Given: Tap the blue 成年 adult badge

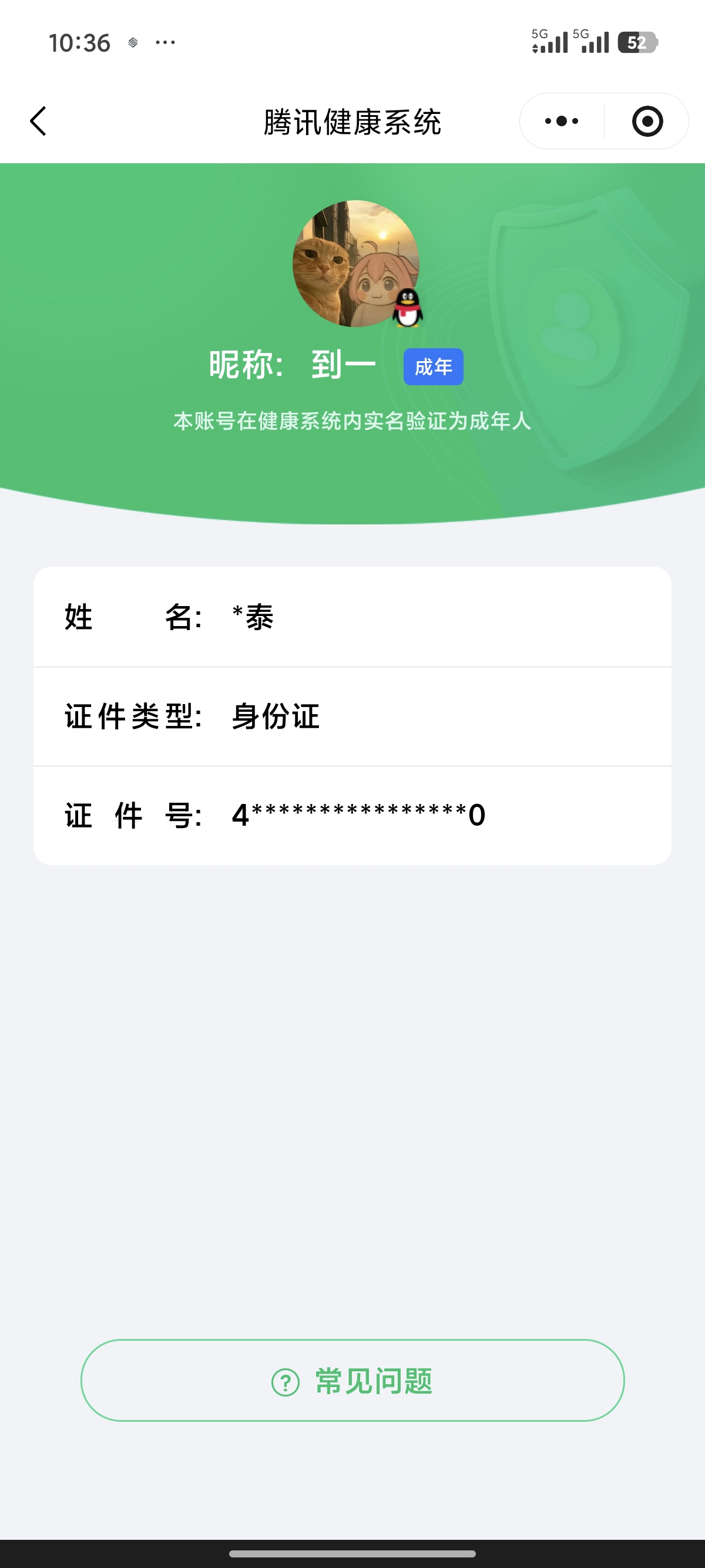Looking at the screenshot, I should click(x=434, y=366).
